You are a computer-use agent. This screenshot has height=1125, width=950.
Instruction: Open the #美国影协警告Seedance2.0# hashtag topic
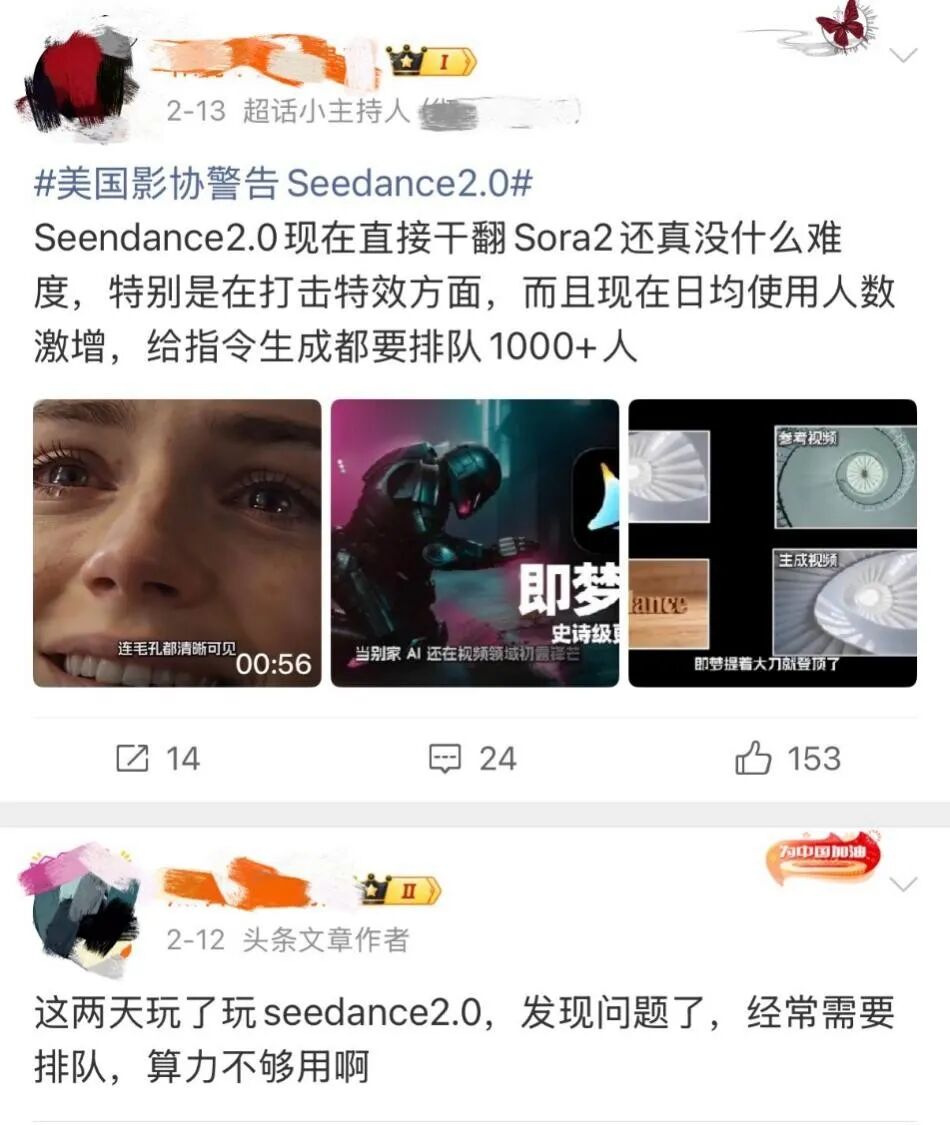(283, 184)
